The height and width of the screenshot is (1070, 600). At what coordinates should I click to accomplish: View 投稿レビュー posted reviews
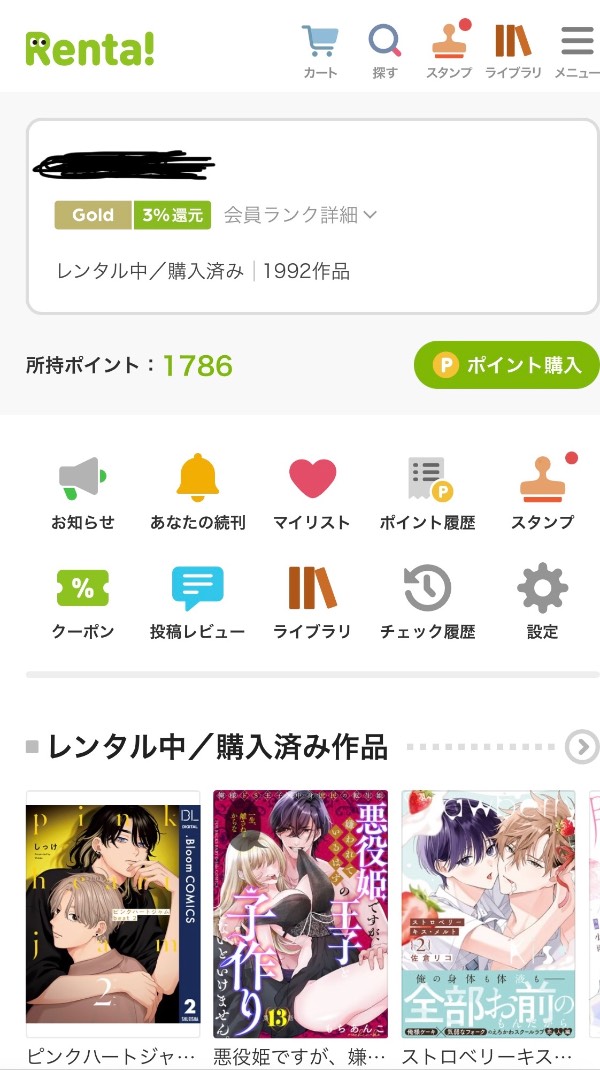(197, 602)
